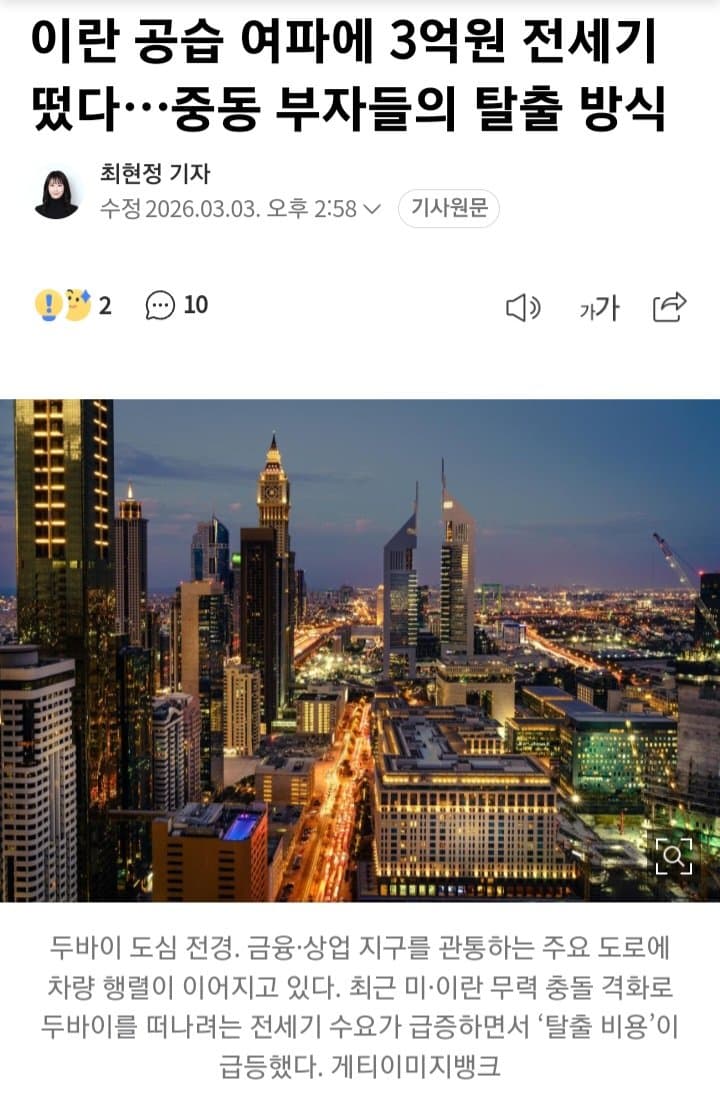720x1112 pixels.
Task: Enlarge the Dubai skyline photo
Action: coord(673,856)
